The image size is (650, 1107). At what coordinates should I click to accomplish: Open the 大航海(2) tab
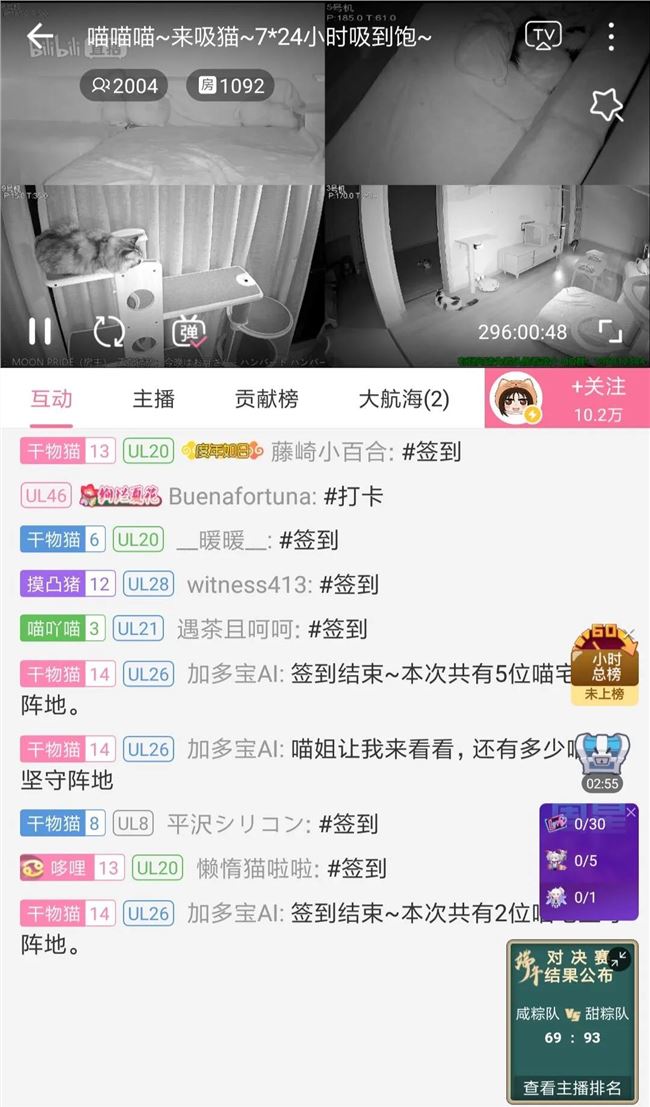pyautogui.click(x=404, y=399)
